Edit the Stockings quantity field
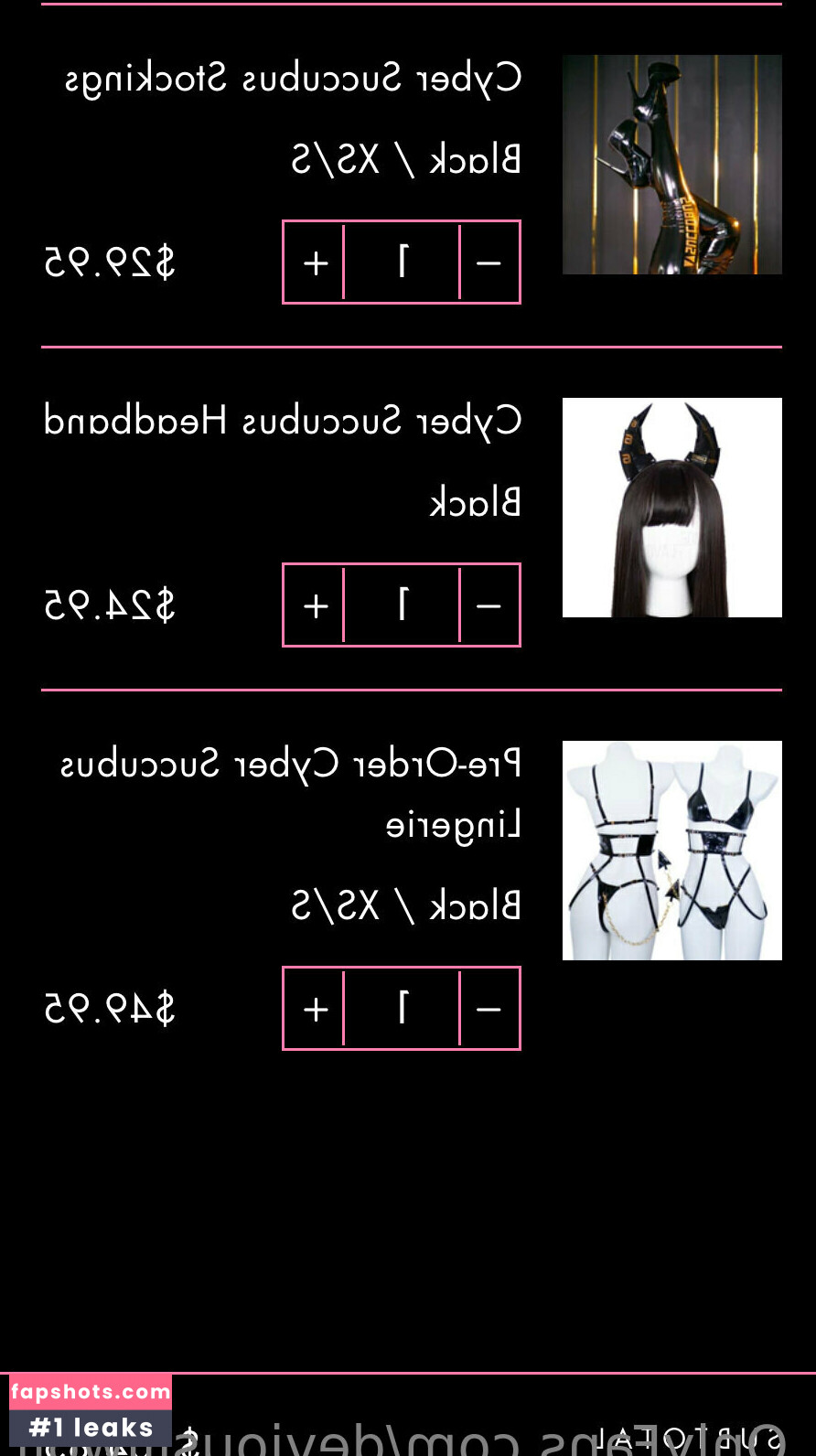This screenshot has width=816, height=1456. pyautogui.click(x=402, y=262)
